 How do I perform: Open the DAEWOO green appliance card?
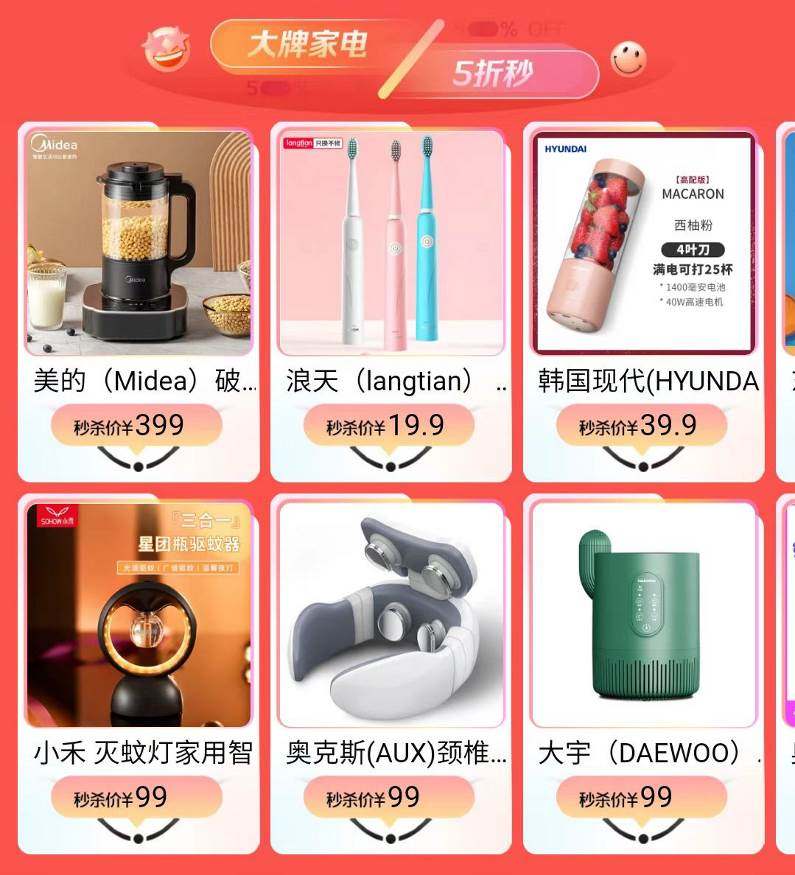pyautogui.click(x=644, y=614)
